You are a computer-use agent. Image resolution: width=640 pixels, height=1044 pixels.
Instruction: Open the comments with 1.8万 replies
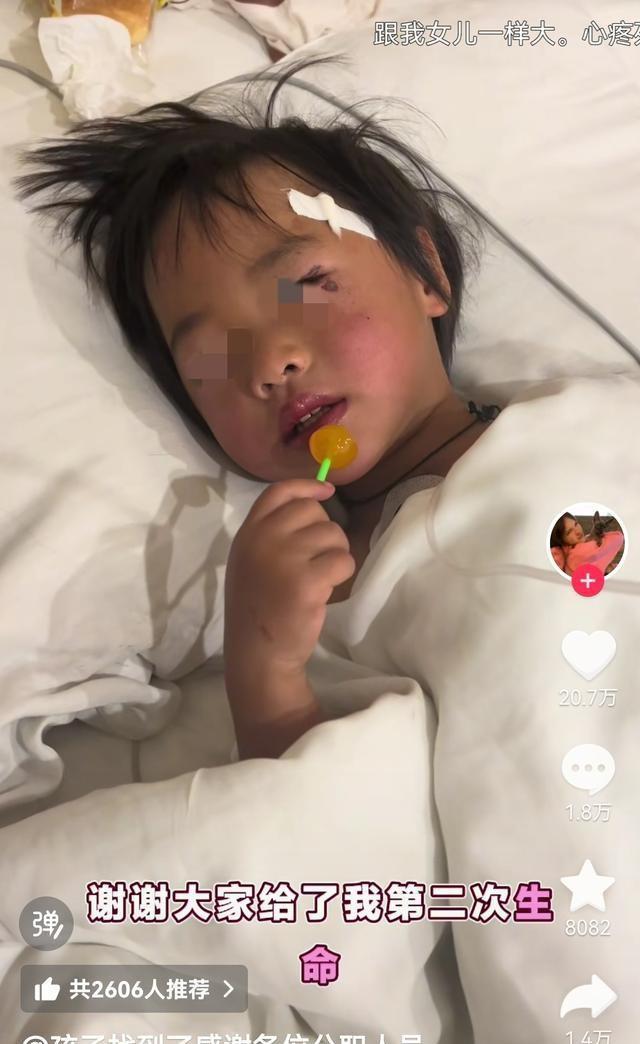(x=588, y=770)
